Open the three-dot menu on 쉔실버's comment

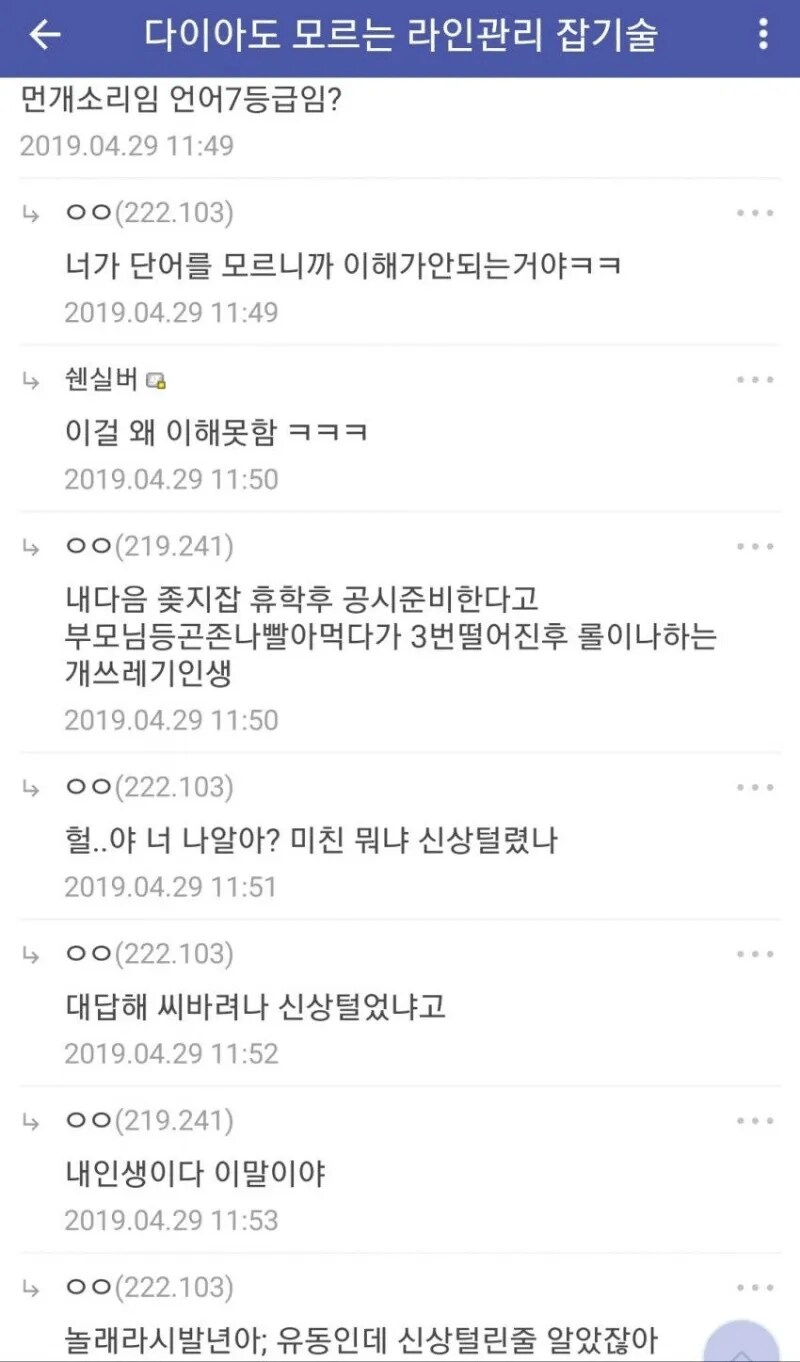(755, 379)
